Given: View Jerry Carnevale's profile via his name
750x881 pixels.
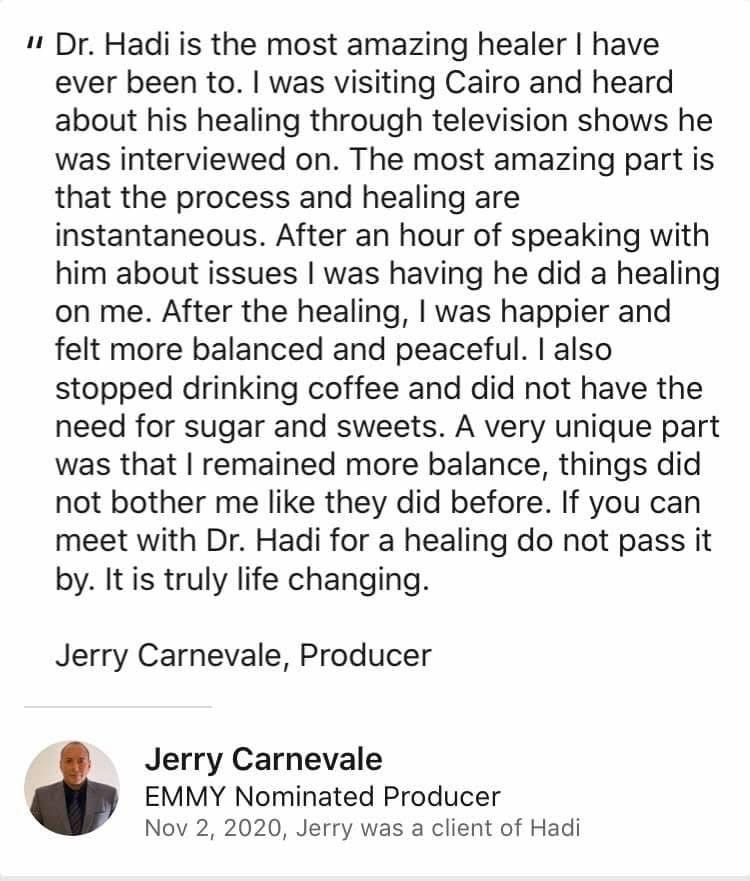Looking at the screenshot, I should click(x=263, y=759).
